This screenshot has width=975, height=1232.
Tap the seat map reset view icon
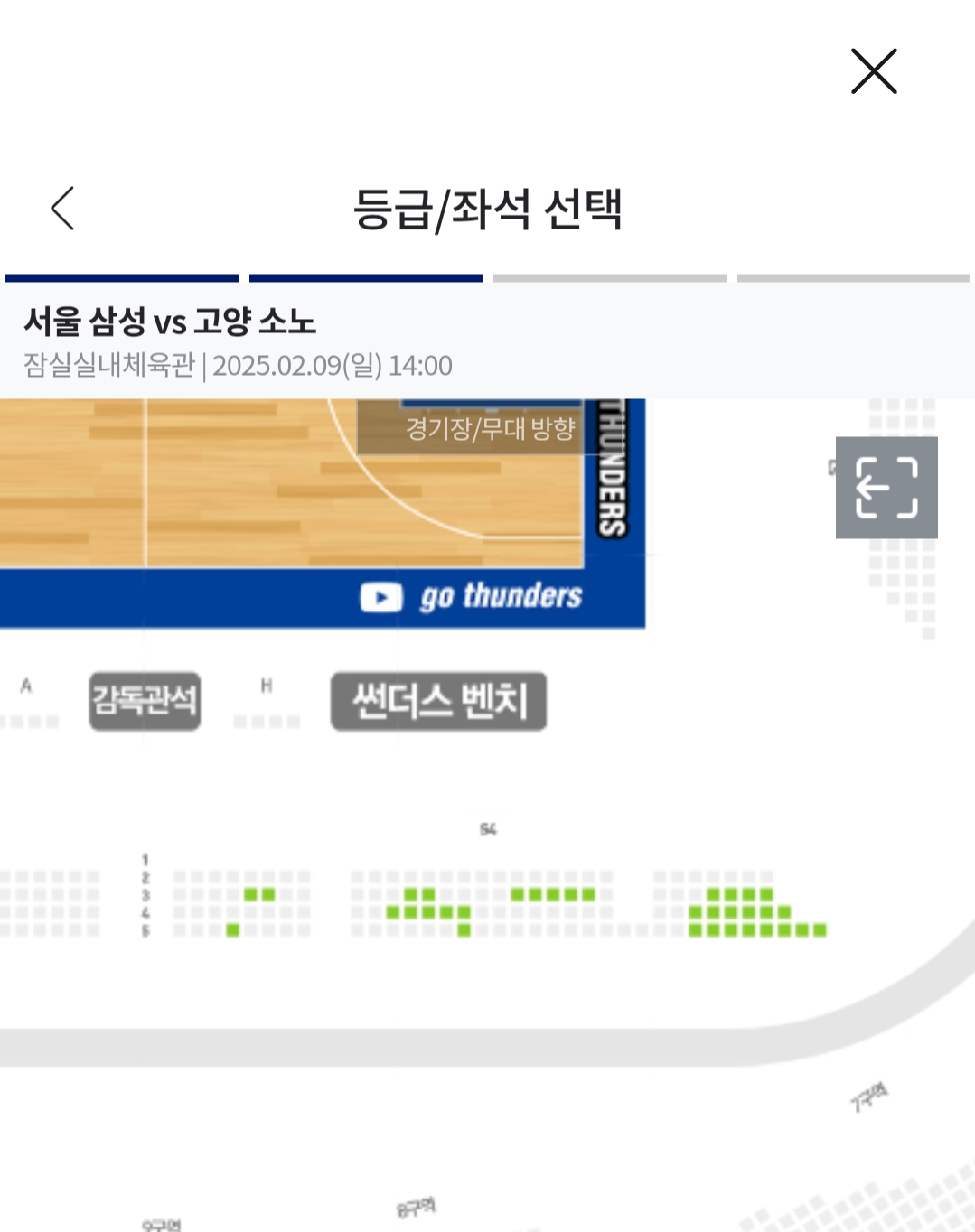(x=886, y=488)
